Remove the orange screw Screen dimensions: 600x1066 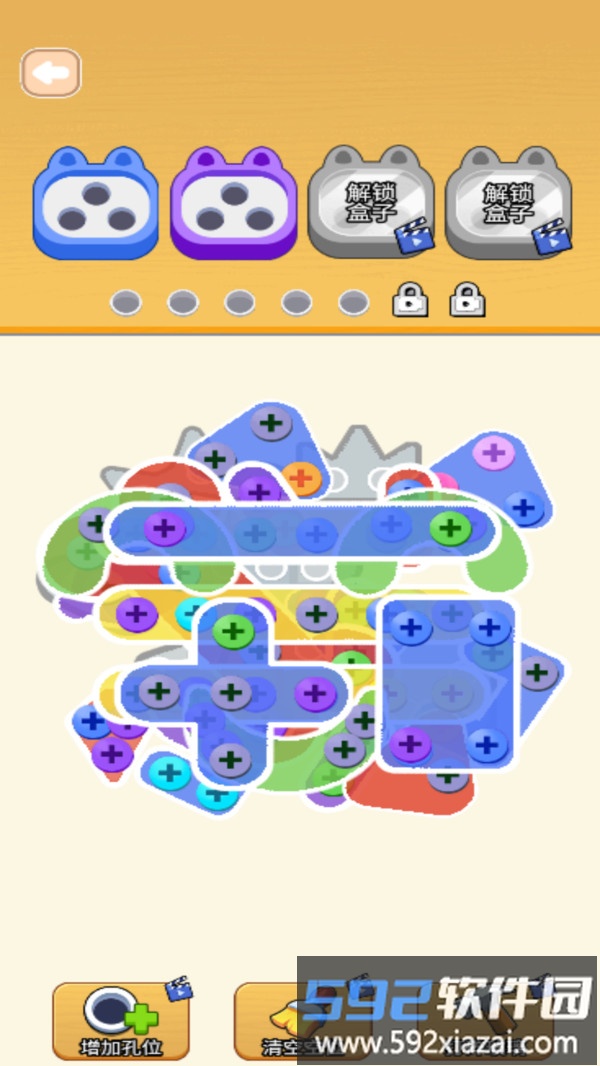point(301,477)
